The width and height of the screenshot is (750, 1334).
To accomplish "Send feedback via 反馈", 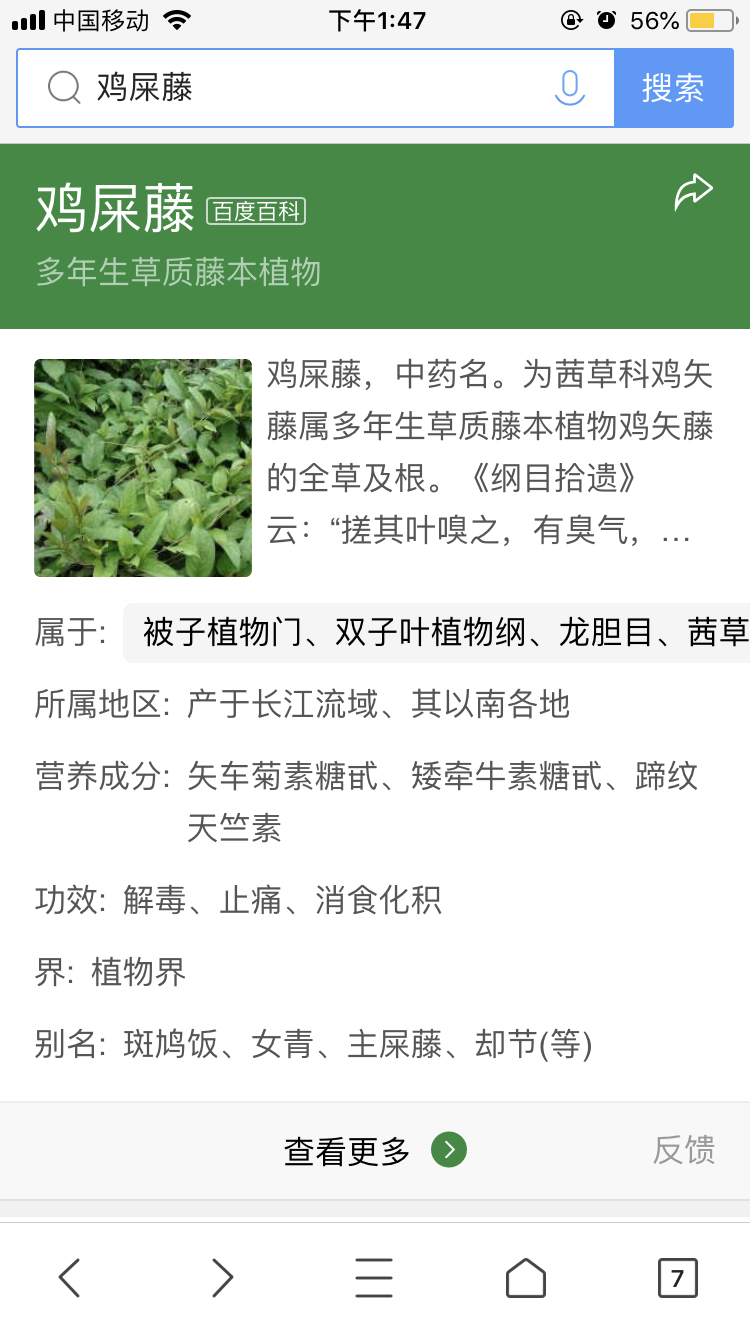I will pos(684,1150).
